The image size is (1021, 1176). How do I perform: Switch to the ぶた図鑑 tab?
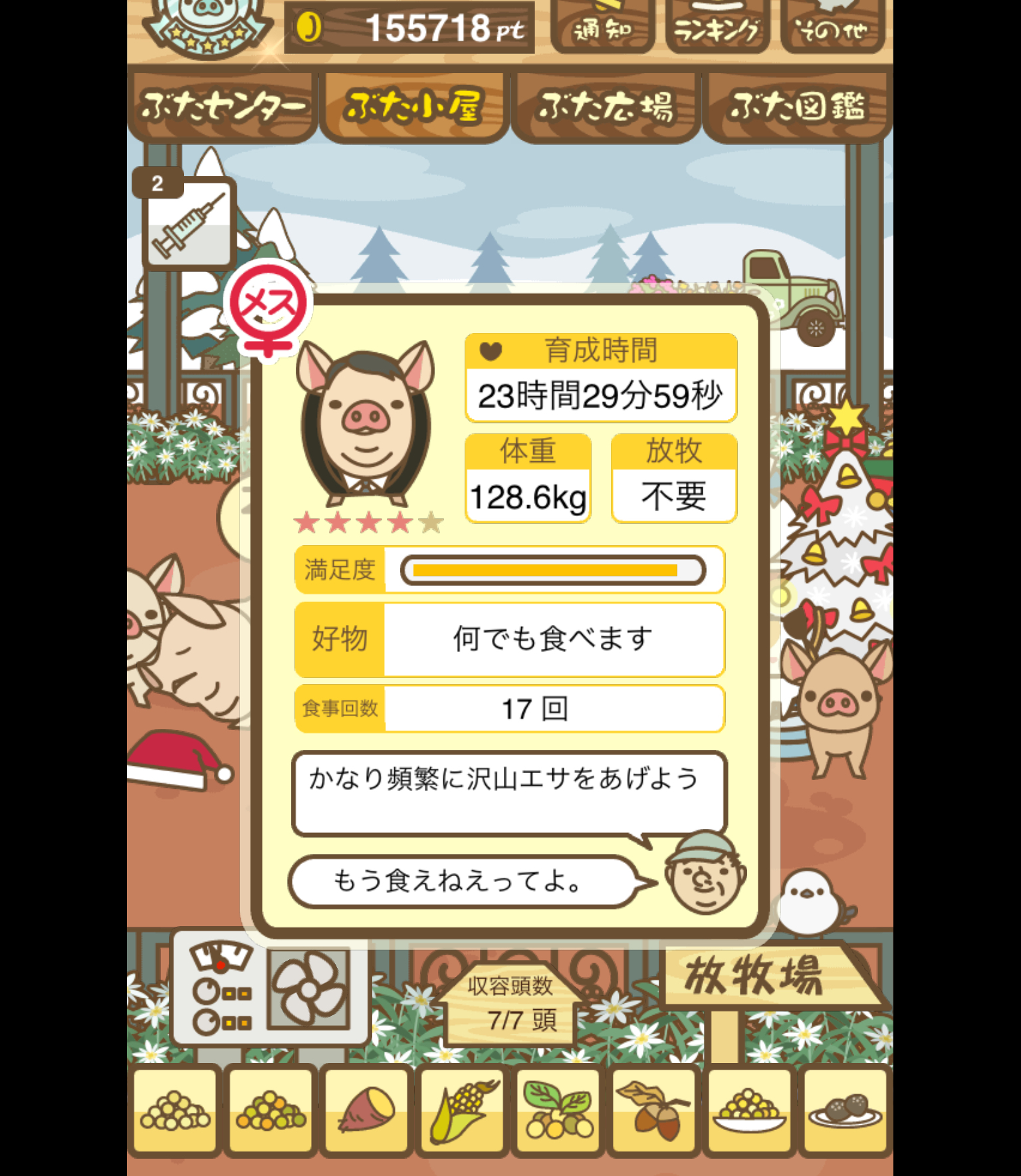797,108
